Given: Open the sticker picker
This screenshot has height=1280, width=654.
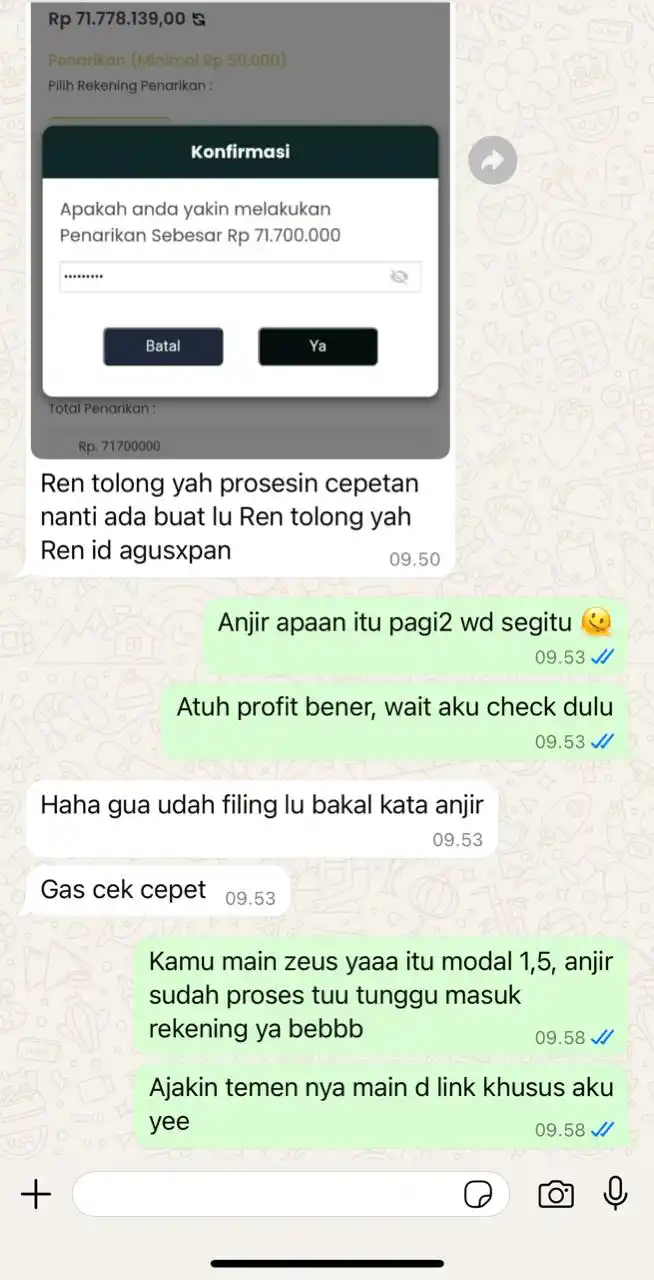Looking at the screenshot, I should click(x=479, y=1194).
